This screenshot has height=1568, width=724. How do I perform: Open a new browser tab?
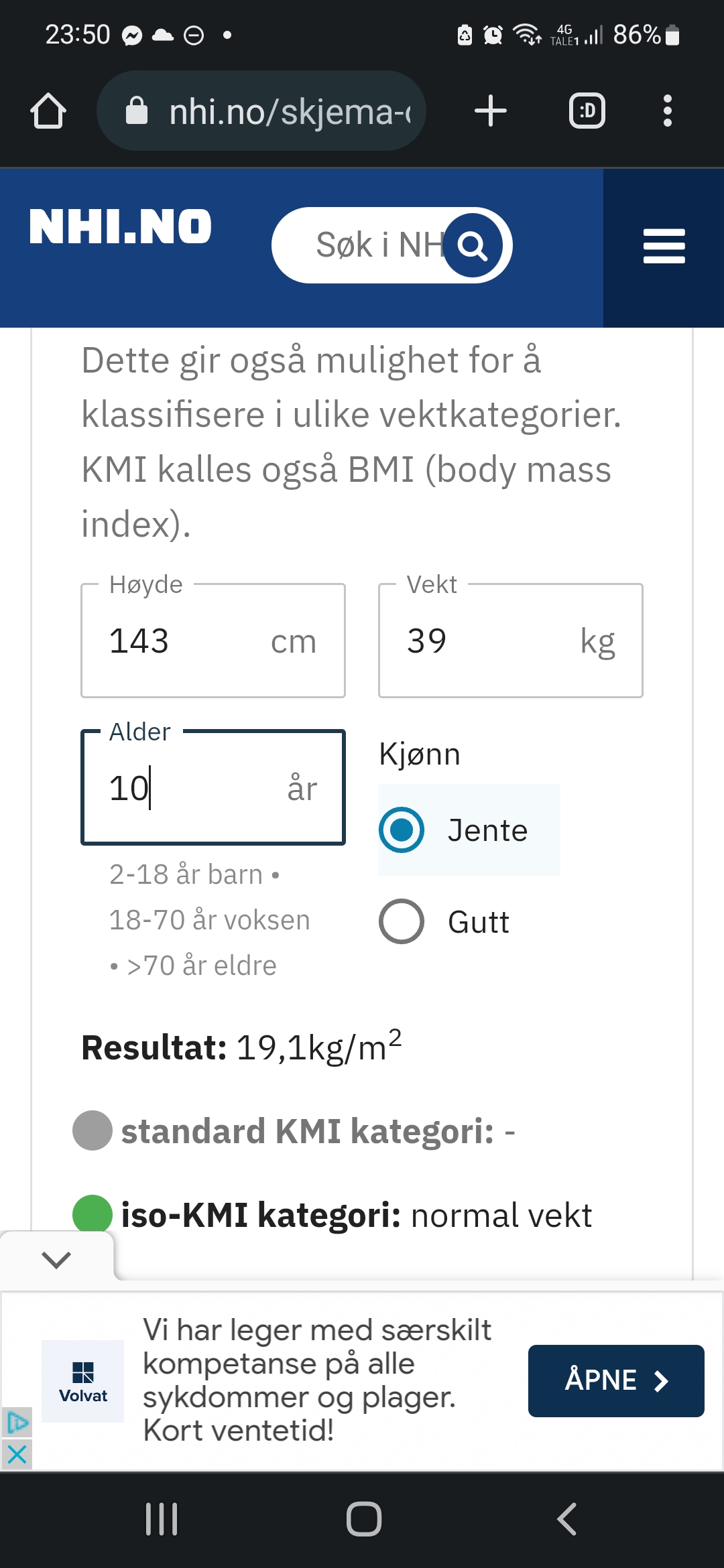click(490, 111)
